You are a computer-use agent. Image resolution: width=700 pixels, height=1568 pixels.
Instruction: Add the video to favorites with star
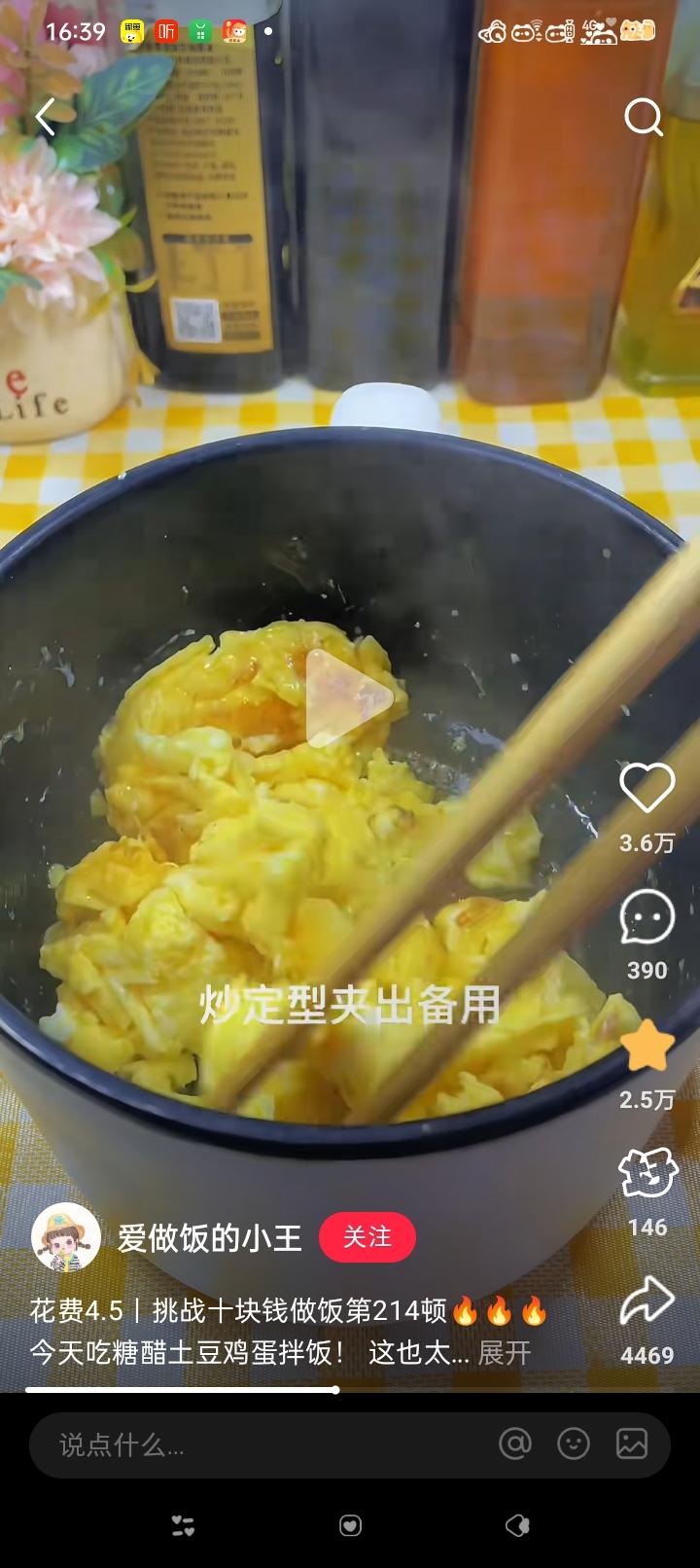(x=647, y=1047)
